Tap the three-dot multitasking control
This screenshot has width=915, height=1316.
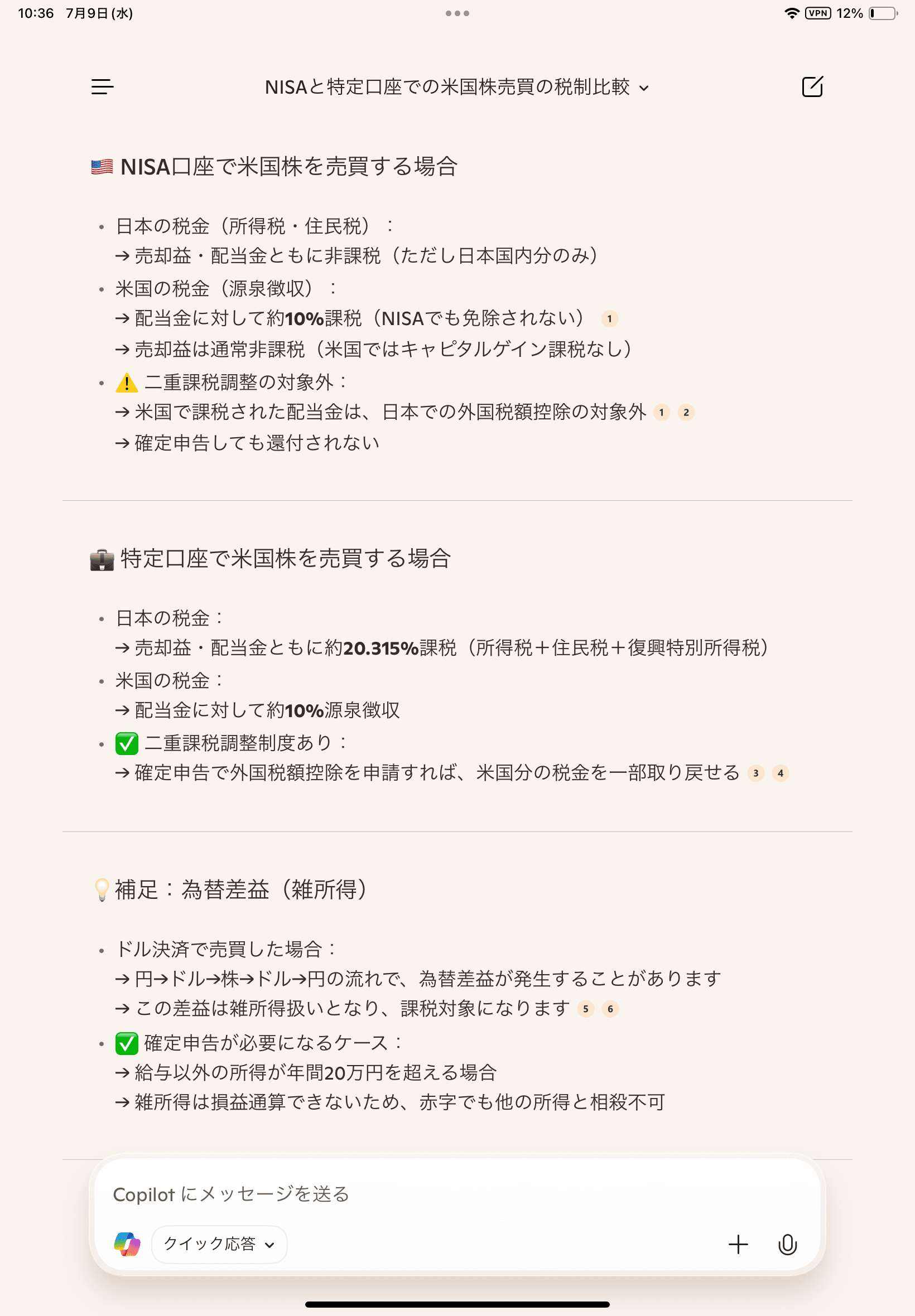click(x=457, y=13)
